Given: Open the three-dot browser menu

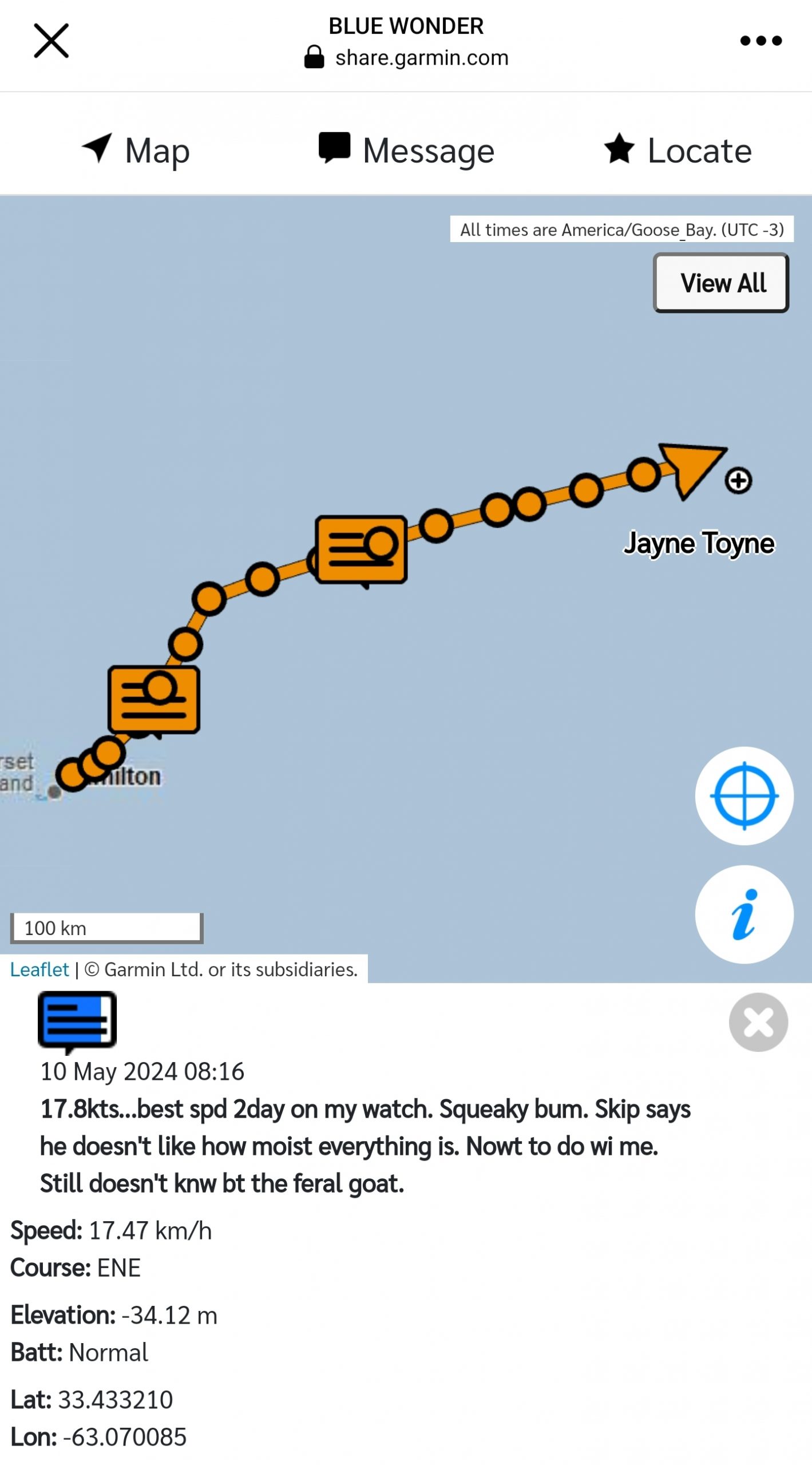Looking at the screenshot, I should pyautogui.click(x=761, y=40).
